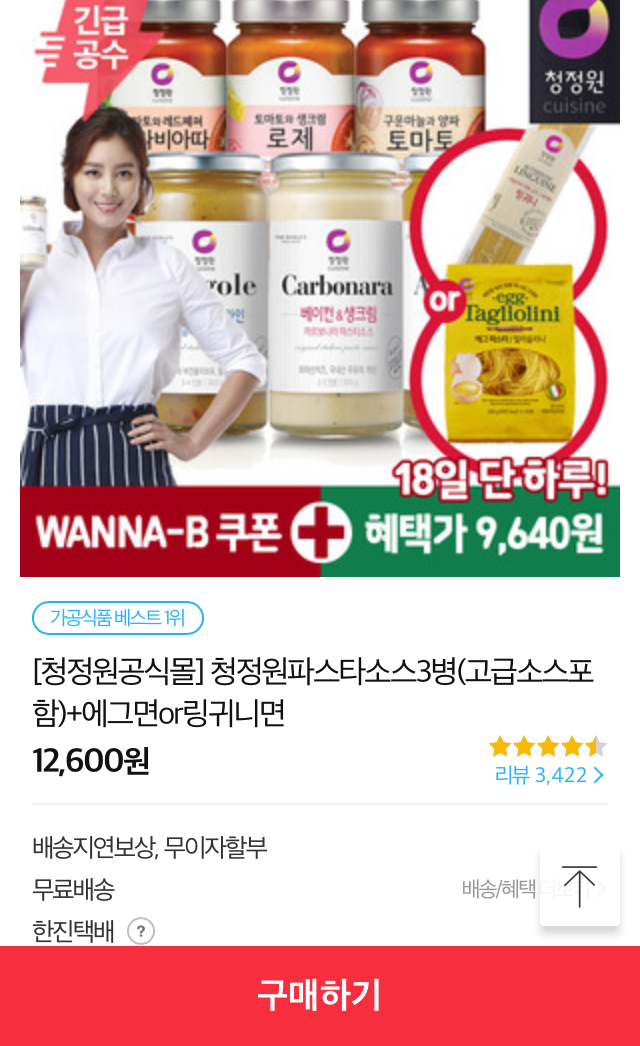Jump to top with the arrow button
640x1046 pixels.
pos(579,887)
